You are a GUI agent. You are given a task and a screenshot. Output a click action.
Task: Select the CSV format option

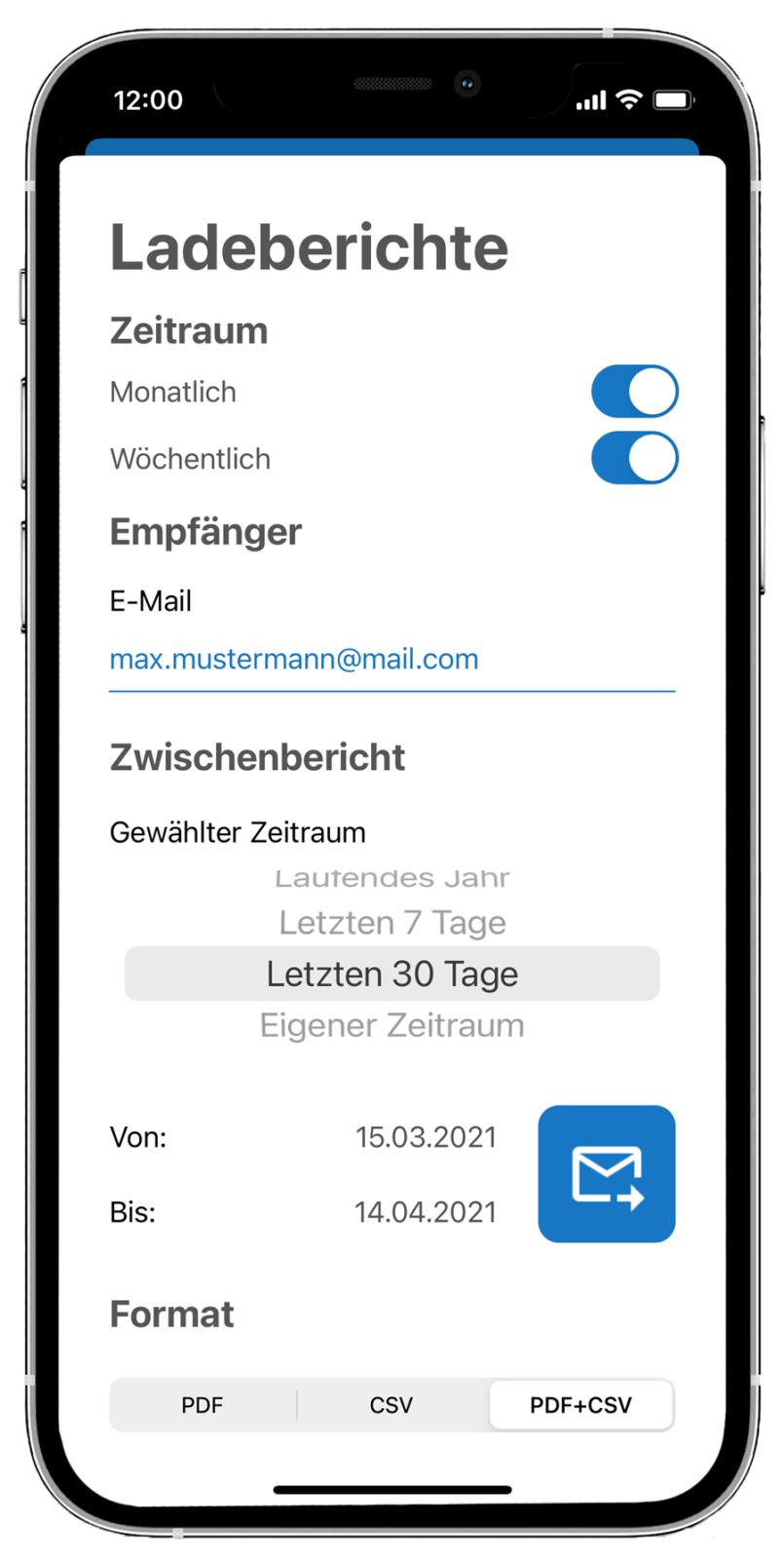pyautogui.click(x=392, y=1405)
